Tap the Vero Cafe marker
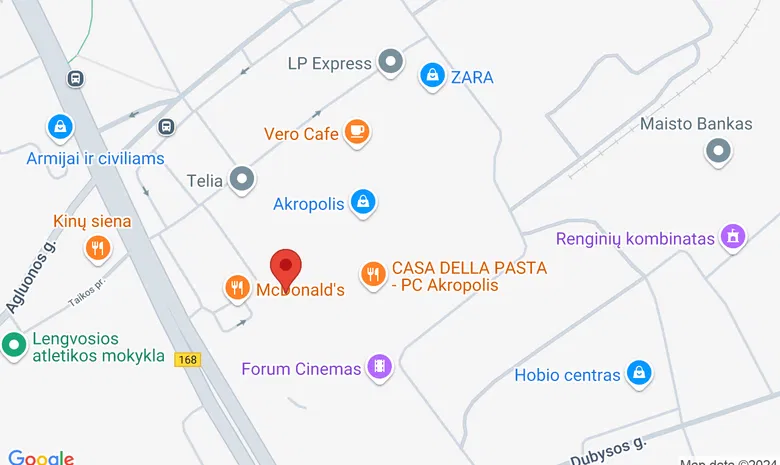Image resolution: width=780 pixels, height=465 pixels. (356, 131)
